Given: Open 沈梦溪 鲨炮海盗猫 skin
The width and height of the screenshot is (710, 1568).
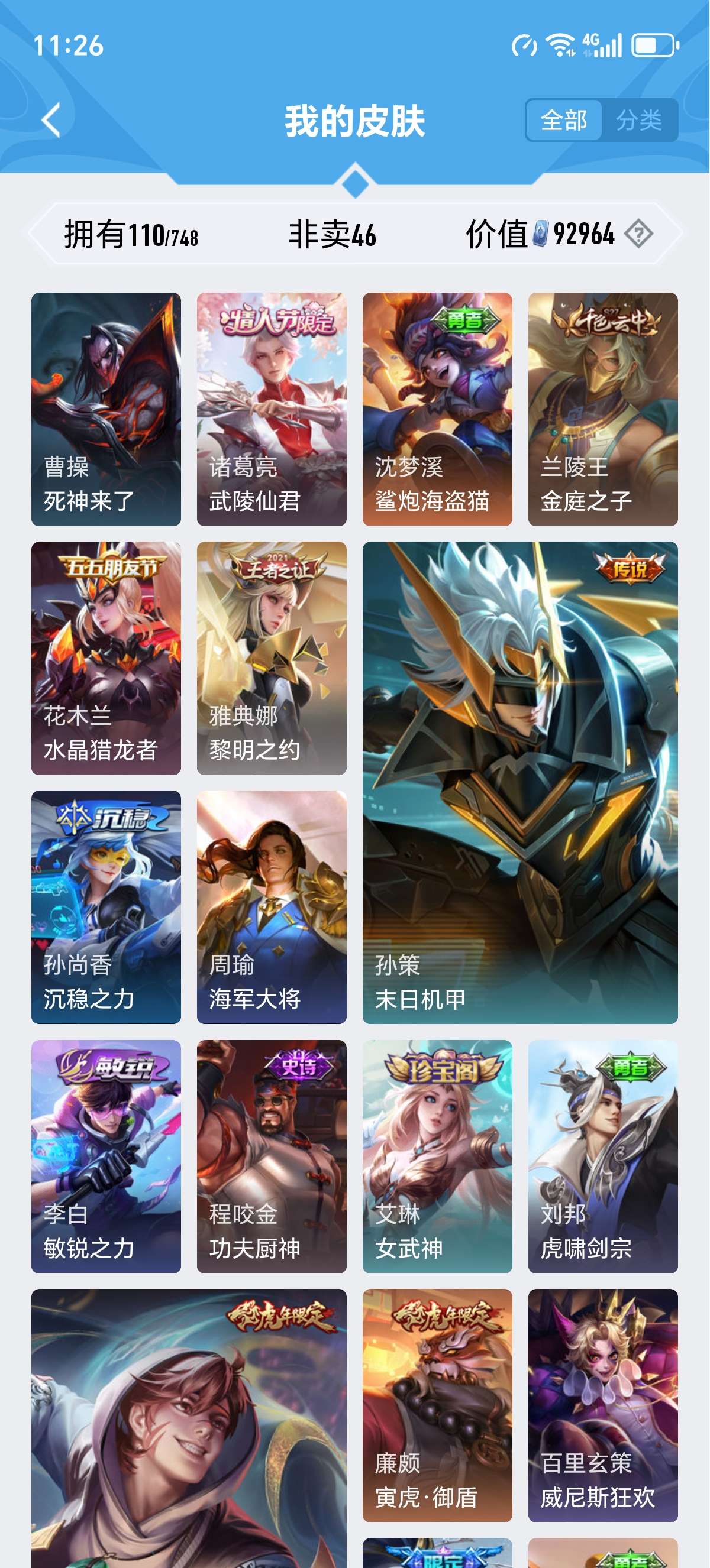Looking at the screenshot, I should (x=437, y=409).
